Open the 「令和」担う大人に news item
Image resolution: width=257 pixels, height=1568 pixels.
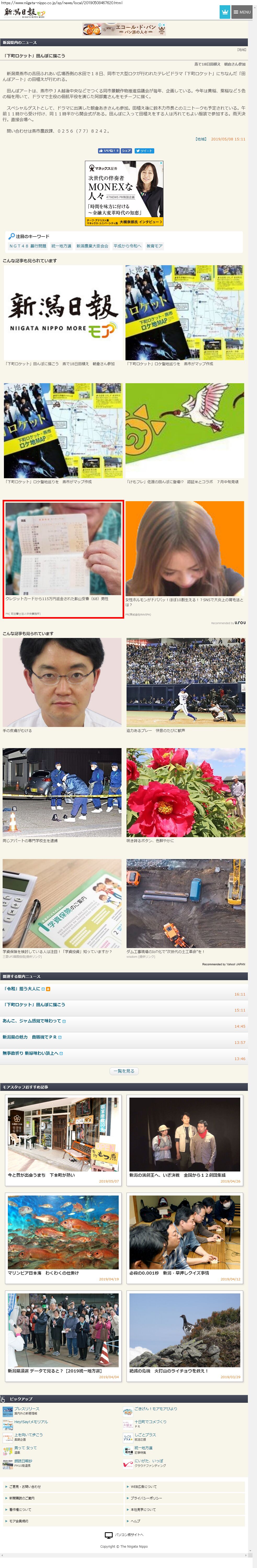[22, 989]
